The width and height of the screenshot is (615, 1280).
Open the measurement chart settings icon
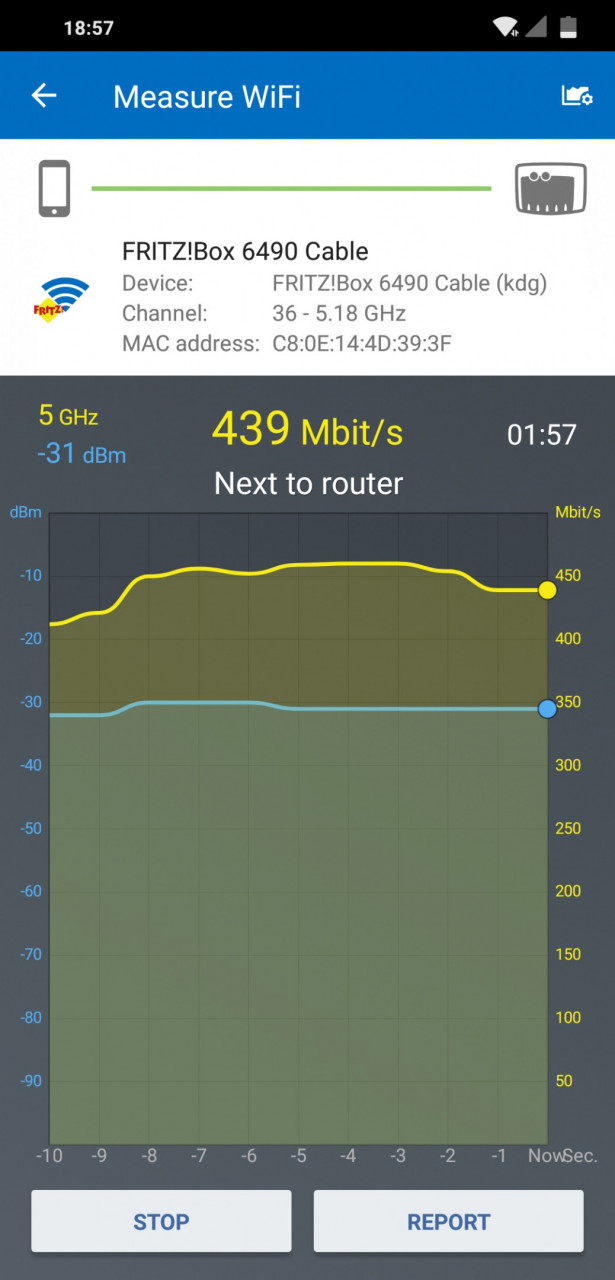577,96
